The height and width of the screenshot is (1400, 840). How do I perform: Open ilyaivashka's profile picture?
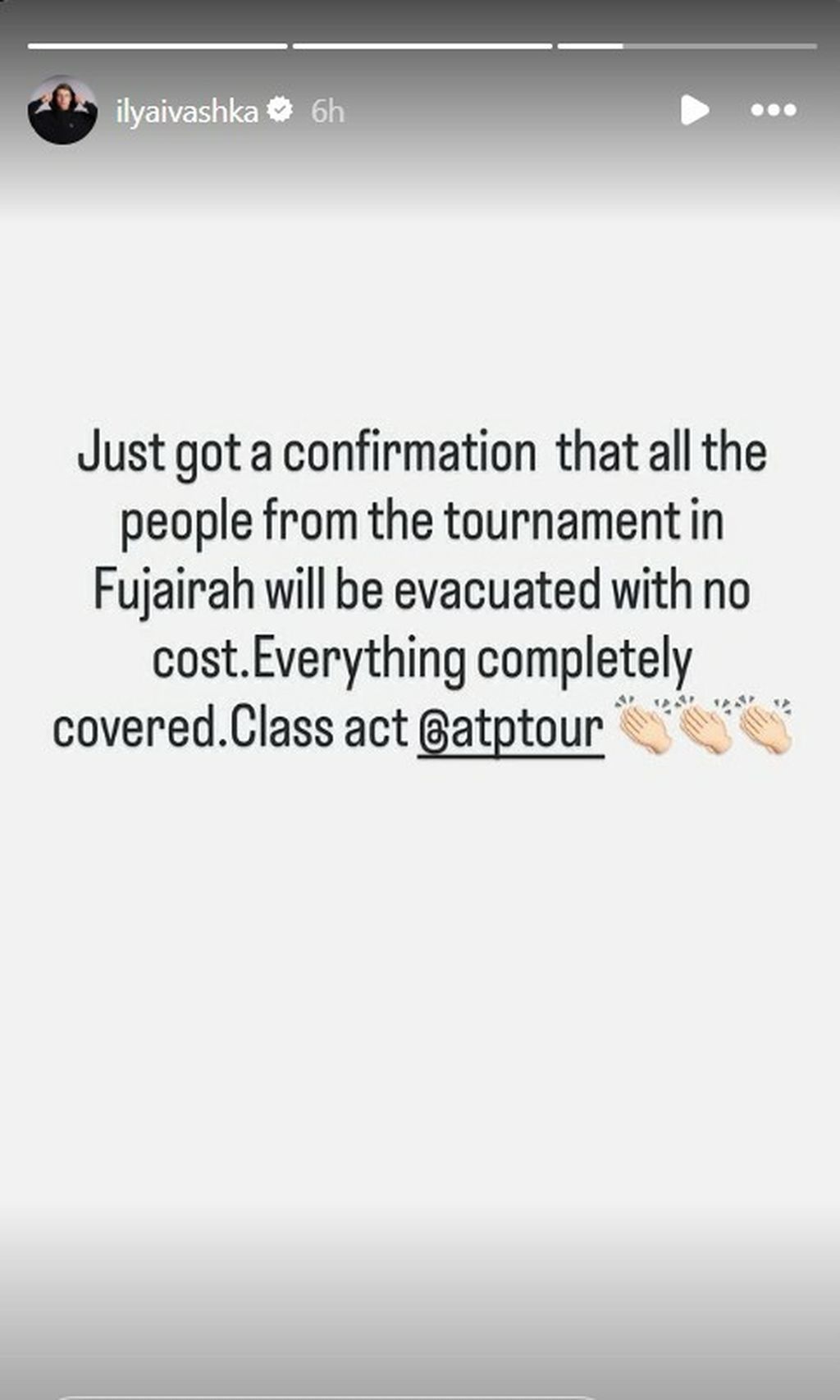[62, 110]
